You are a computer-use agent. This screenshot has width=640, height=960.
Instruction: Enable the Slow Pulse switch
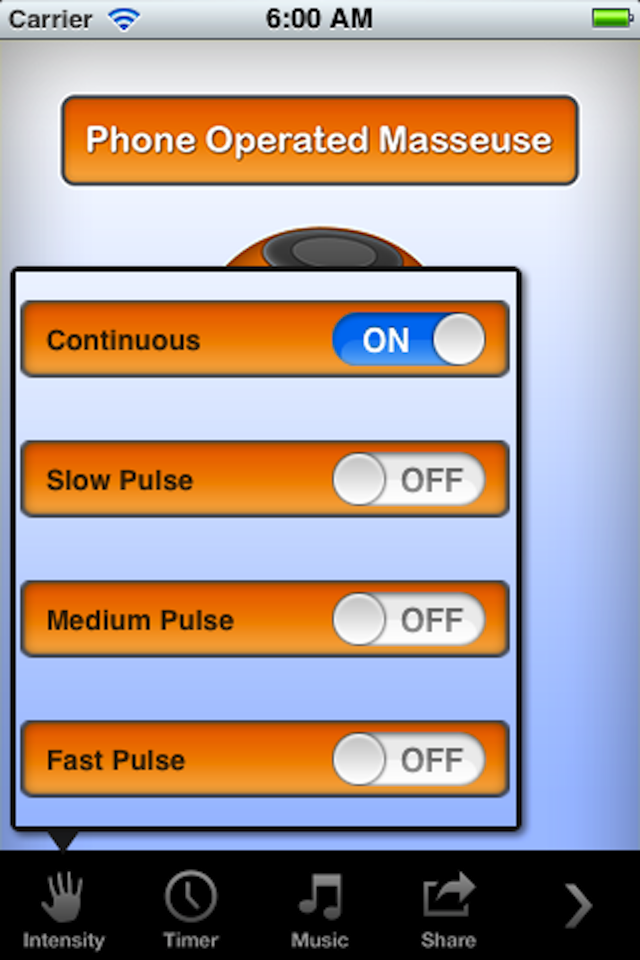(408, 480)
